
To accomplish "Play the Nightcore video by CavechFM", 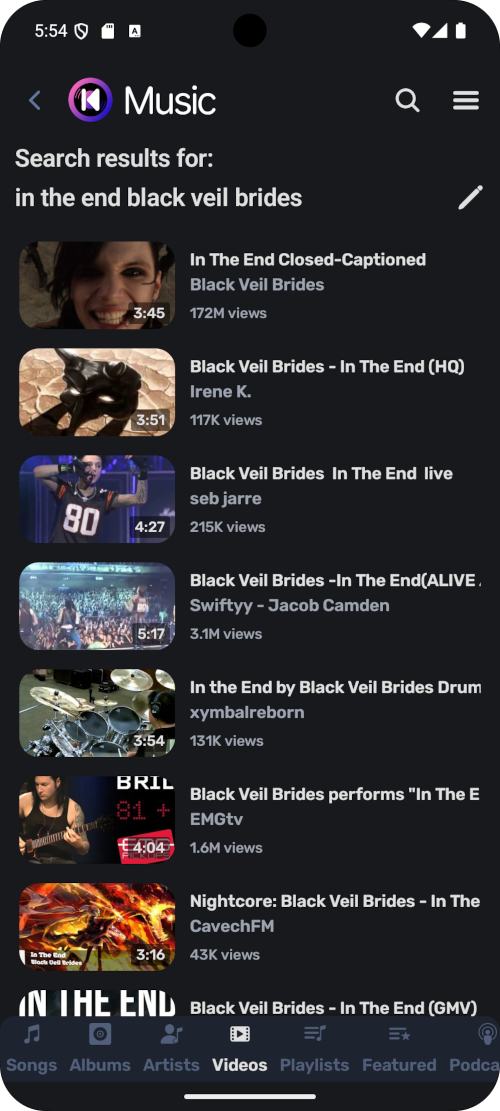I will coord(250,927).
